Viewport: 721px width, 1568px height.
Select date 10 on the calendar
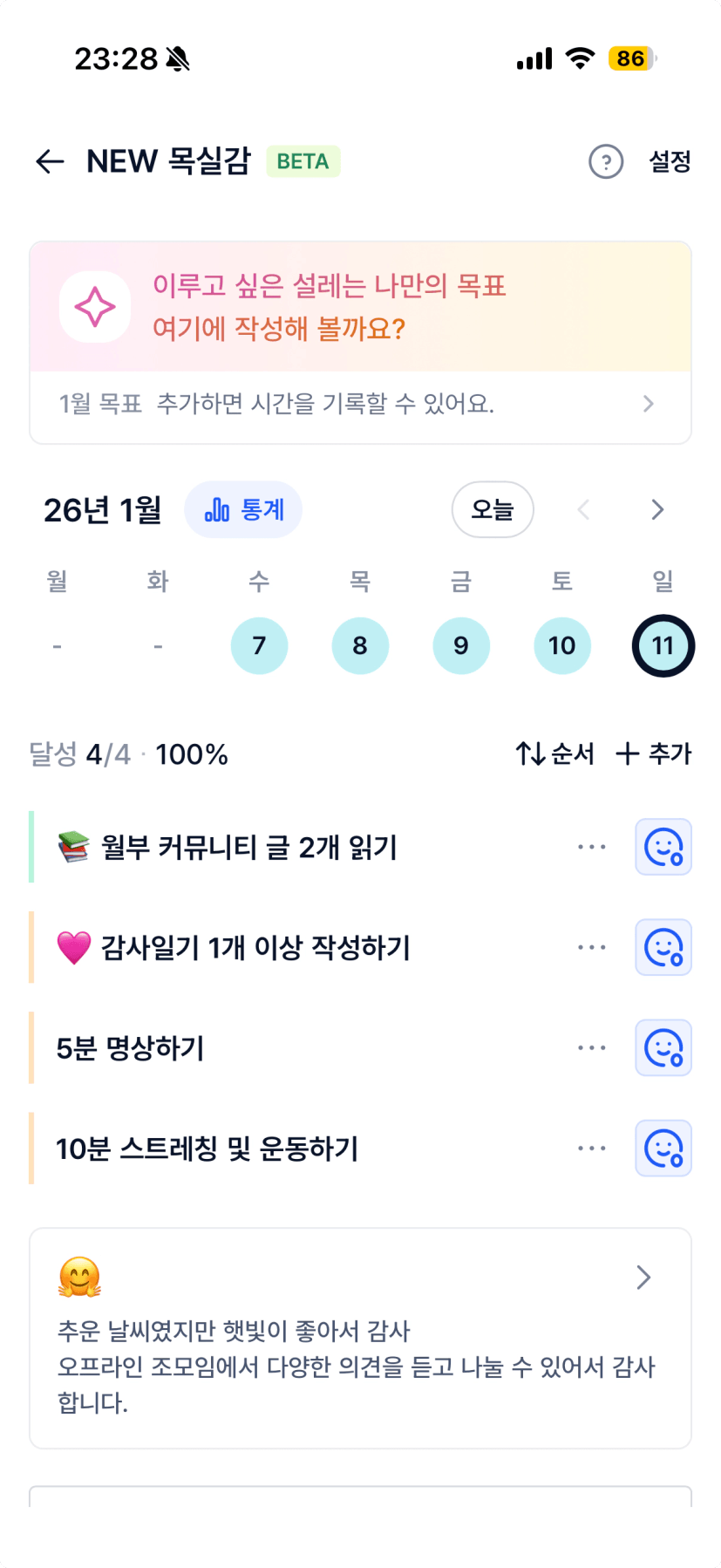562,646
